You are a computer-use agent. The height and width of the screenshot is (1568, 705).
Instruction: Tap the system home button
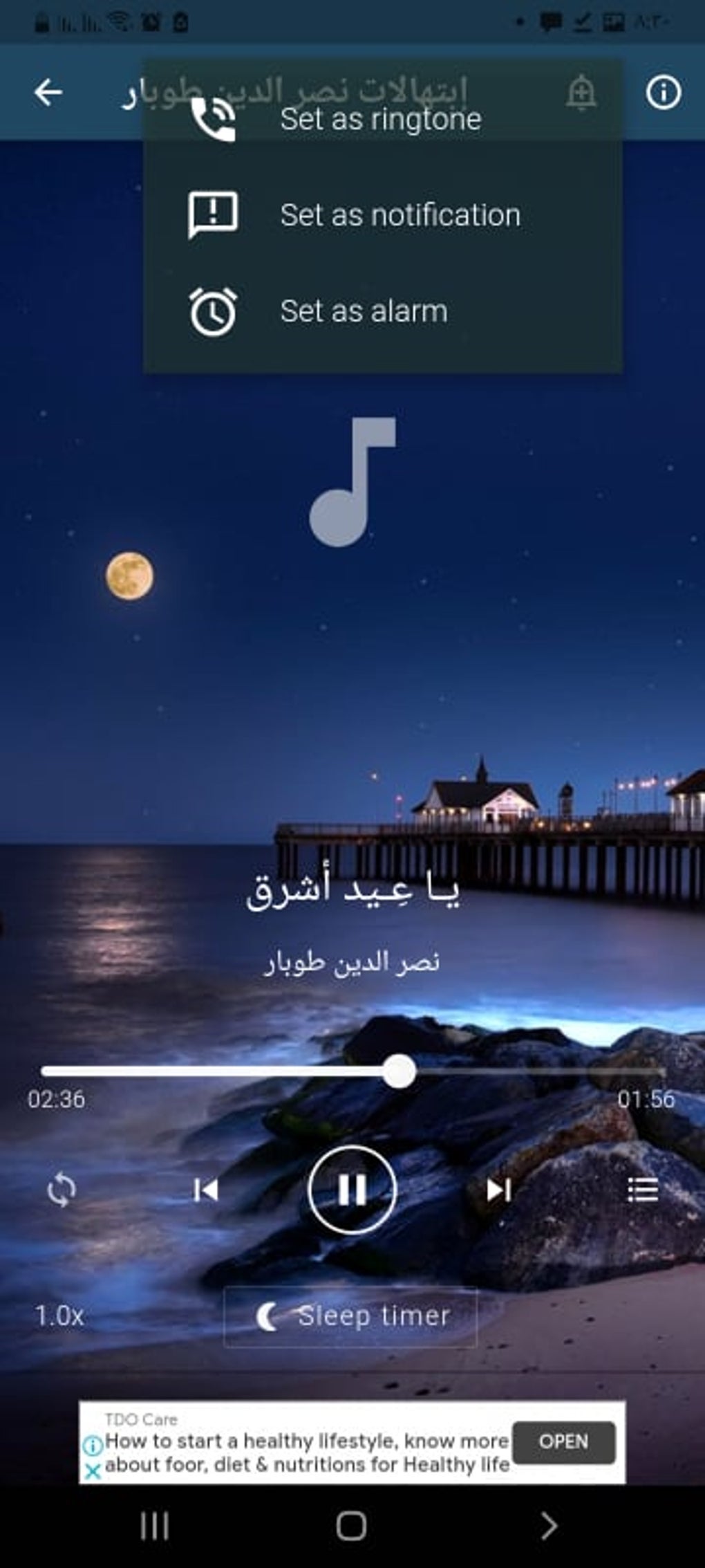coord(351,1526)
